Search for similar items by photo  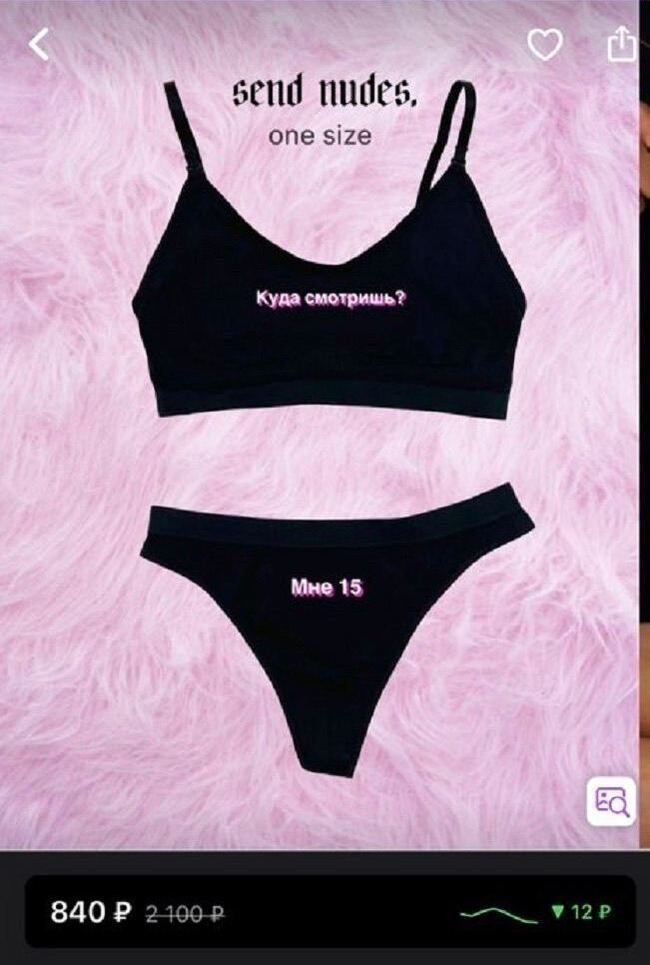(x=610, y=800)
